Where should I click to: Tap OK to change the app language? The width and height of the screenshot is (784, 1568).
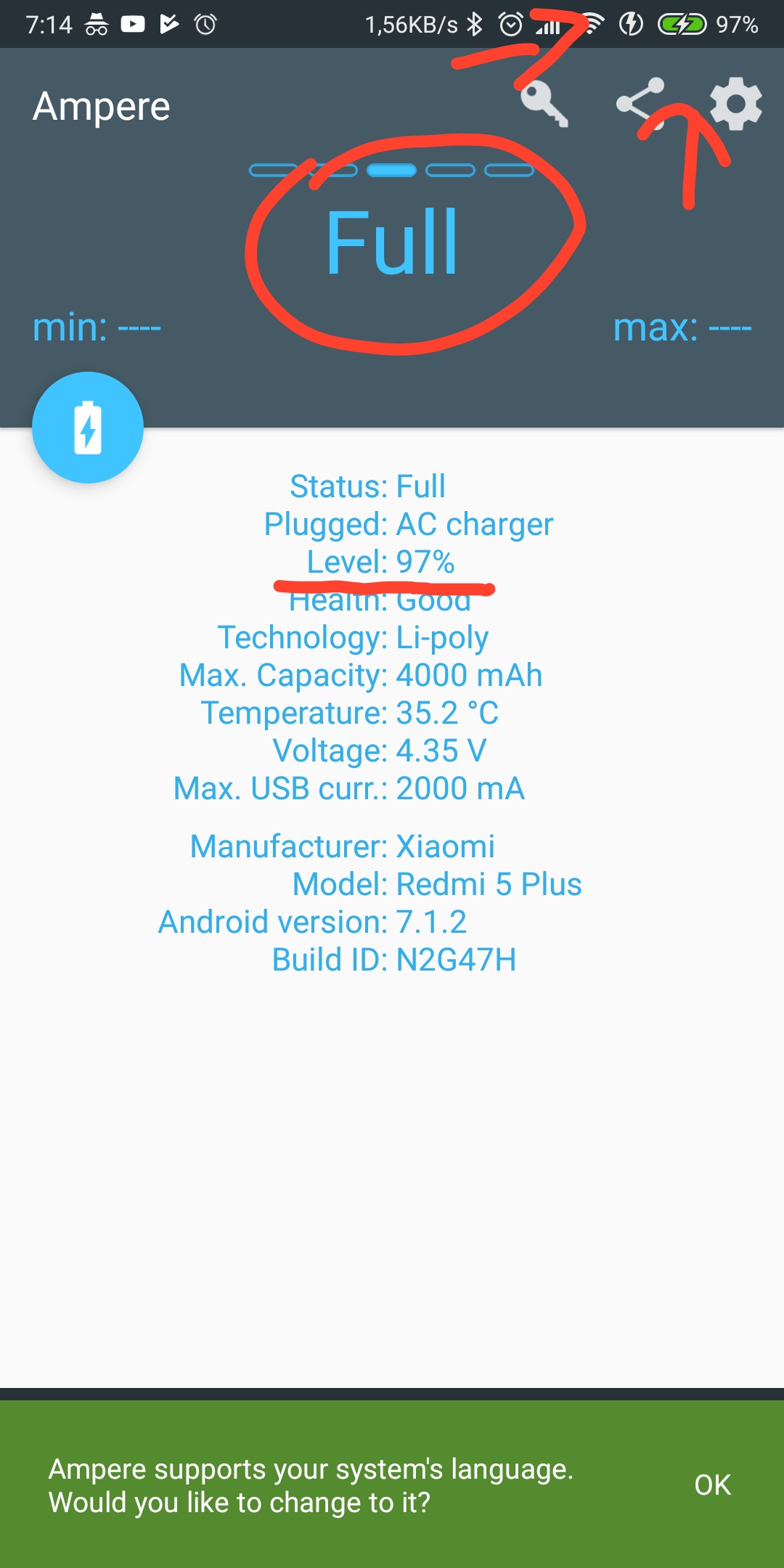(712, 1485)
